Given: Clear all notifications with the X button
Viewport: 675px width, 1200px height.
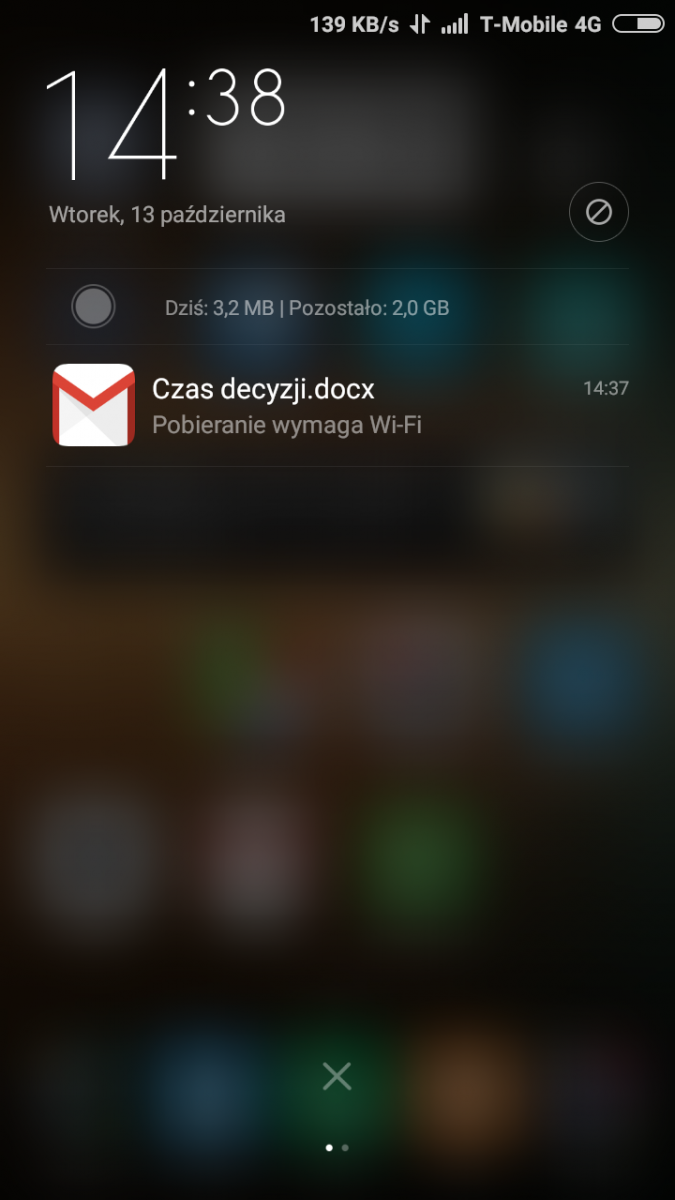Looking at the screenshot, I should [x=337, y=1076].
